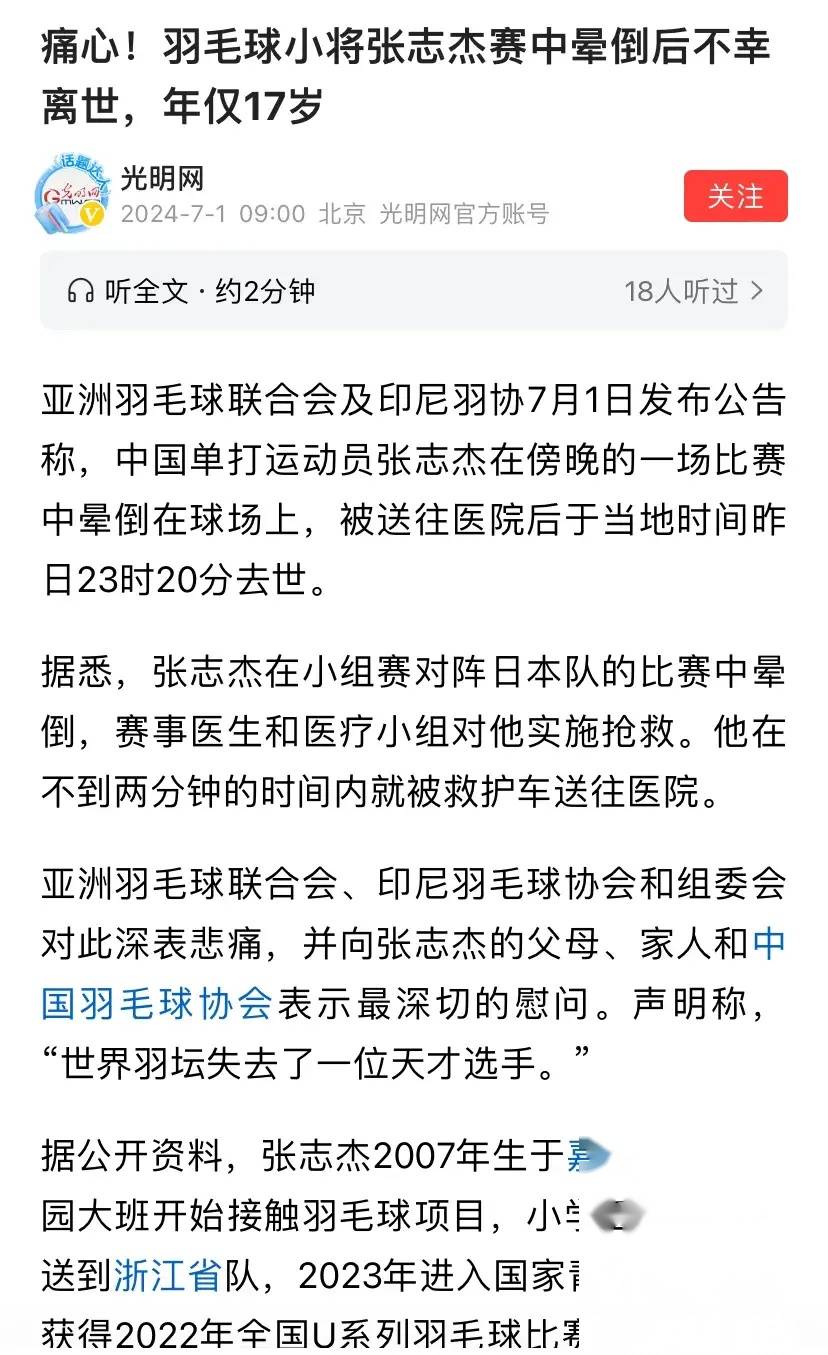
Task: Play the 听全文 audio reading
Action: pyautogui.click(x=190, y=291)
